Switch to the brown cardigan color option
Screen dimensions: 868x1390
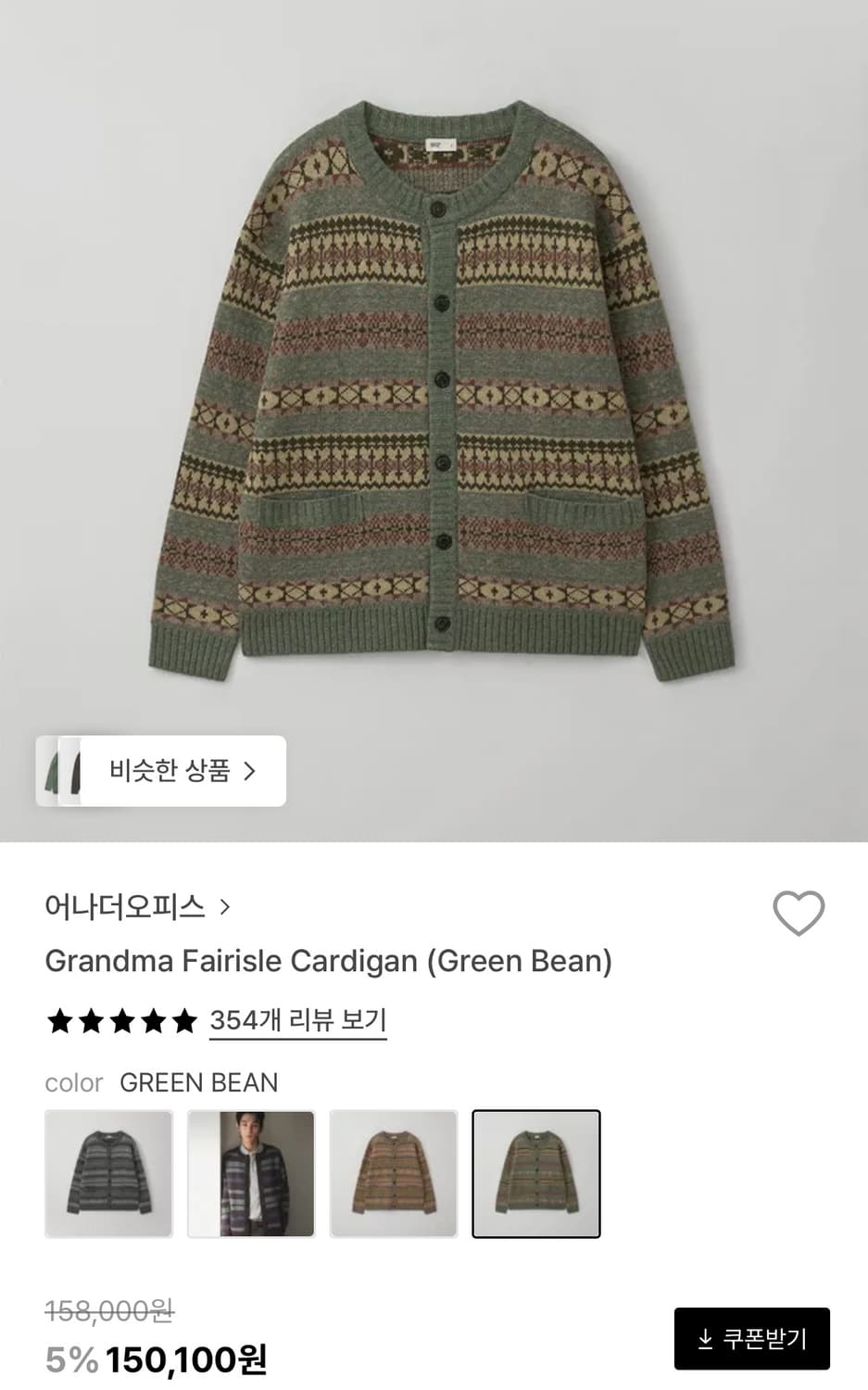[394, 1174]
